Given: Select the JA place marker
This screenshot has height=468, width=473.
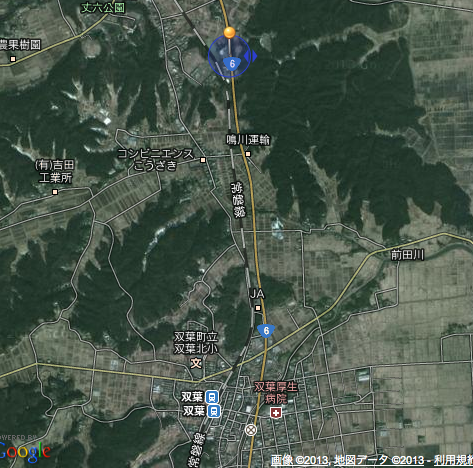Looking at the screenshot, I should 257,308.
